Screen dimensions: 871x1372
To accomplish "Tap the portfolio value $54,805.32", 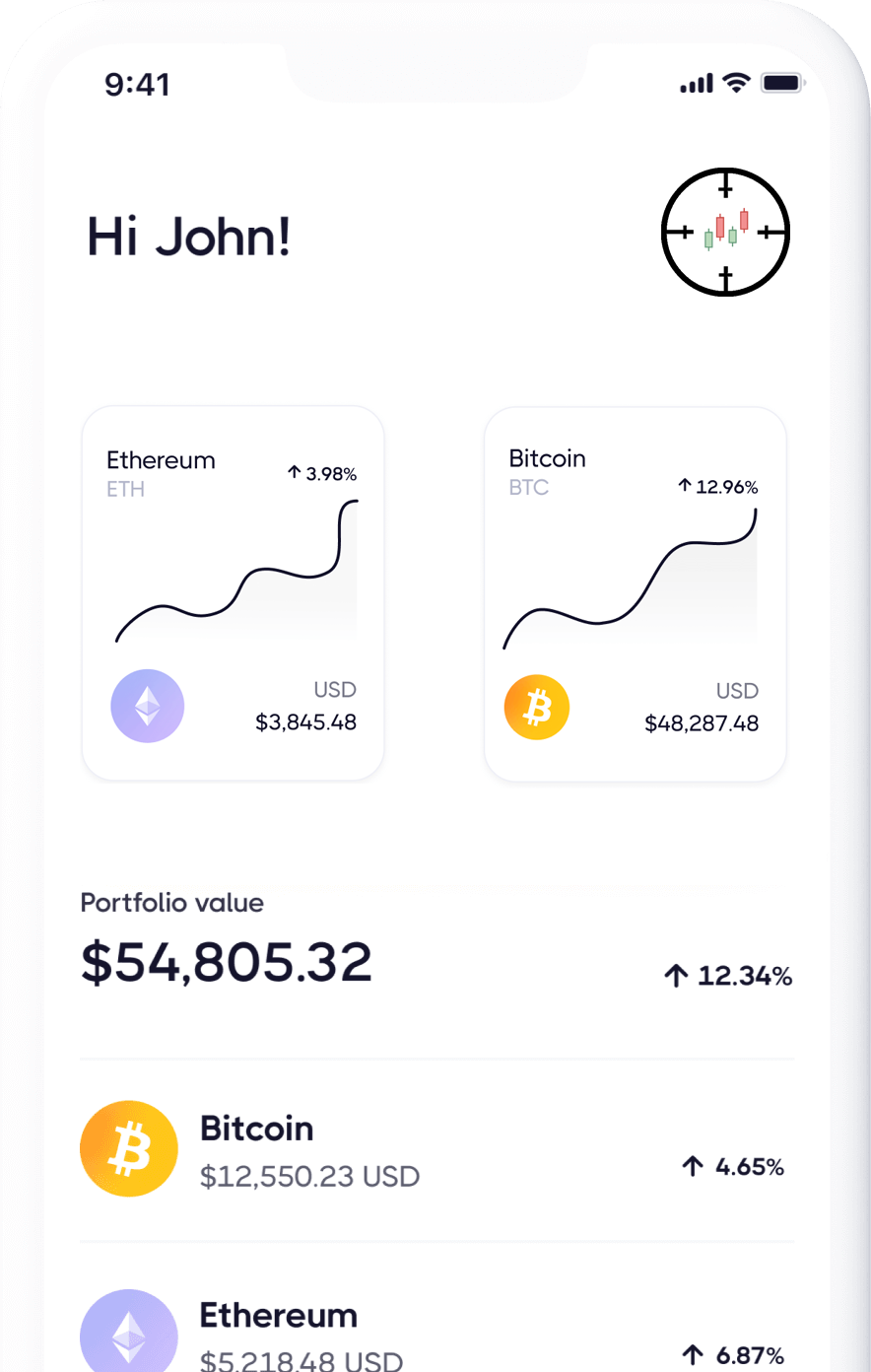I will pyautogui.click(x=226, y=962).
